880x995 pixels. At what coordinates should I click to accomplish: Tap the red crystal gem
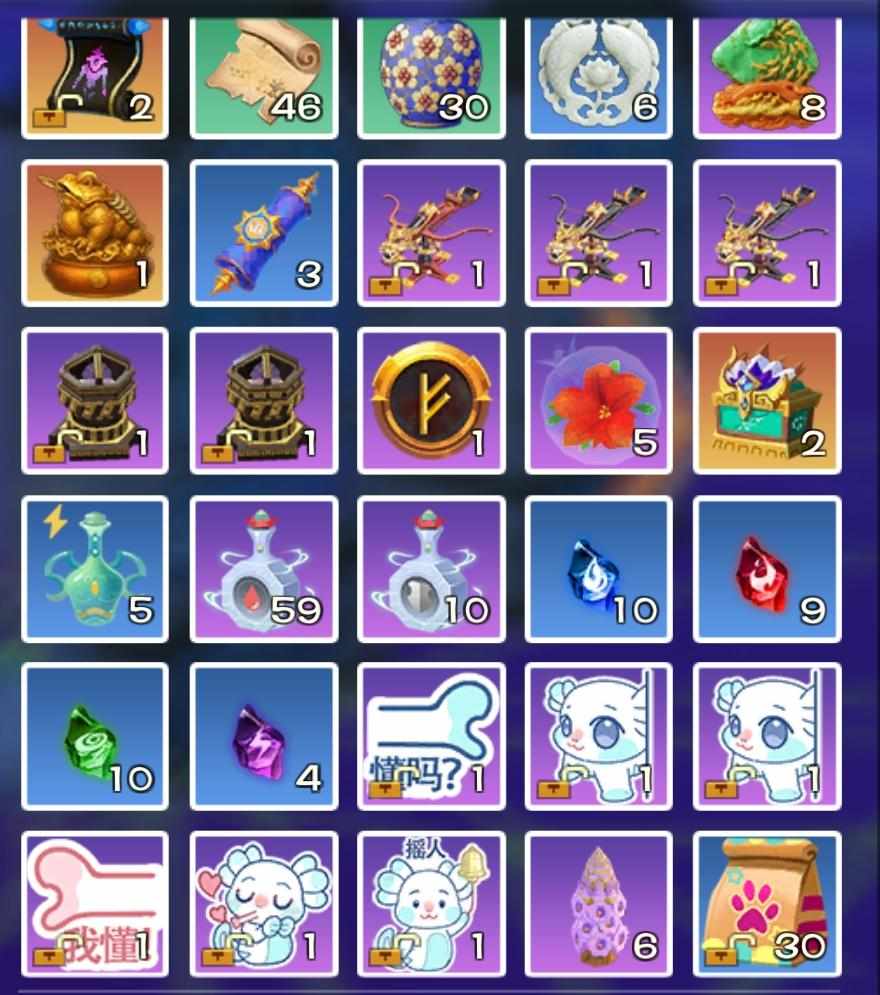pos(767,568)
